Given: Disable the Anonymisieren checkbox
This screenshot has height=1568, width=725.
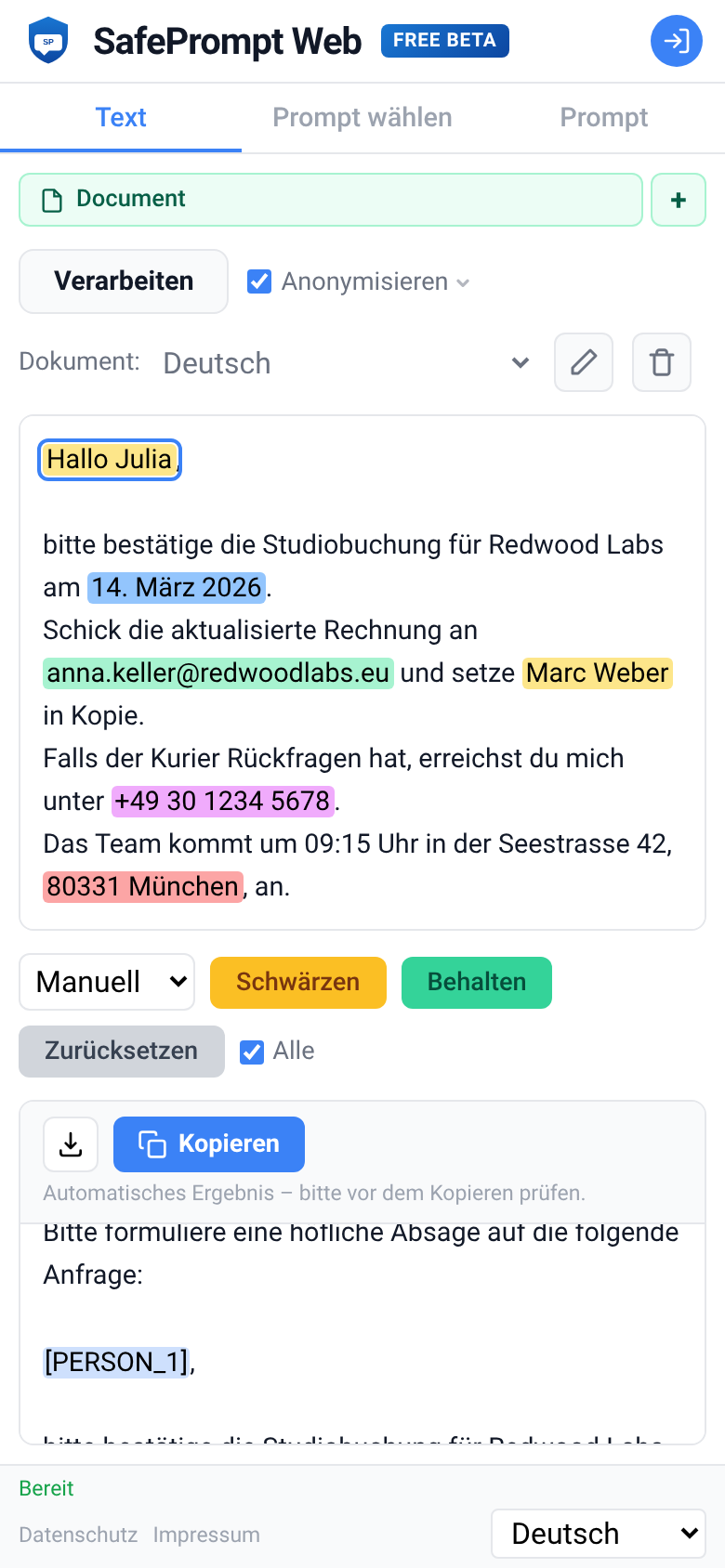Looking at the screenshot, I should click(x=260, y=281).
